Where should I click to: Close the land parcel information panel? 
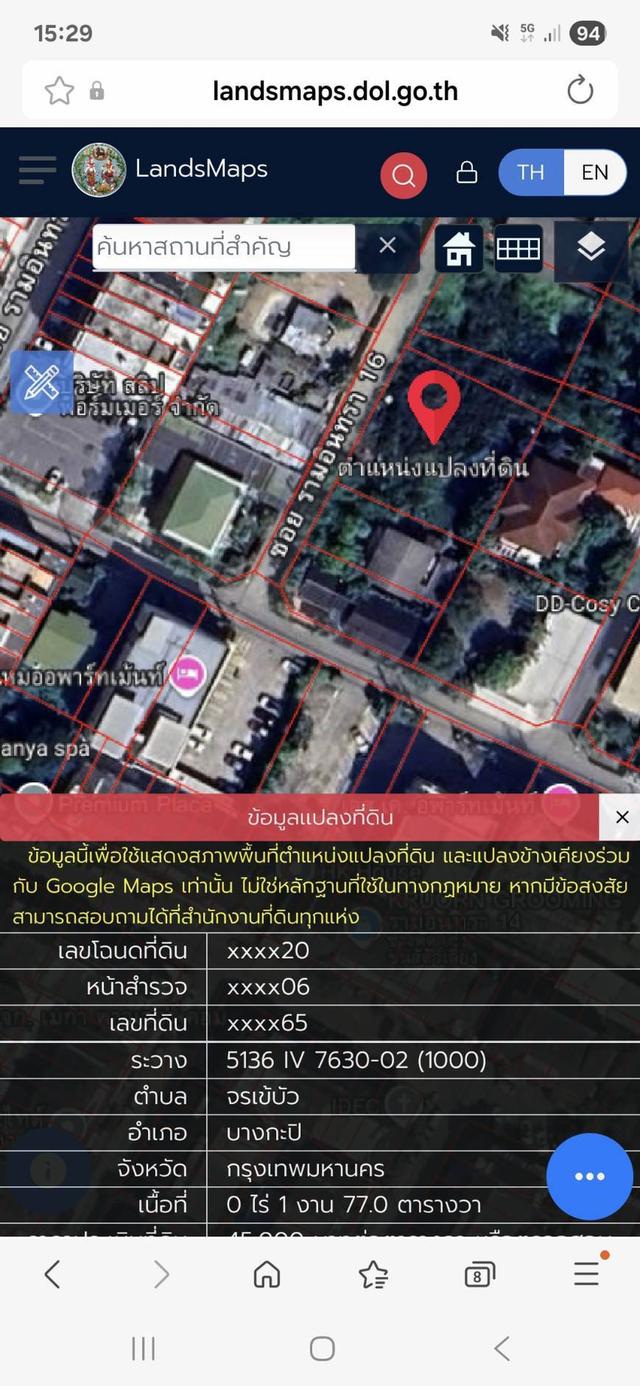[x=622, y=817]
